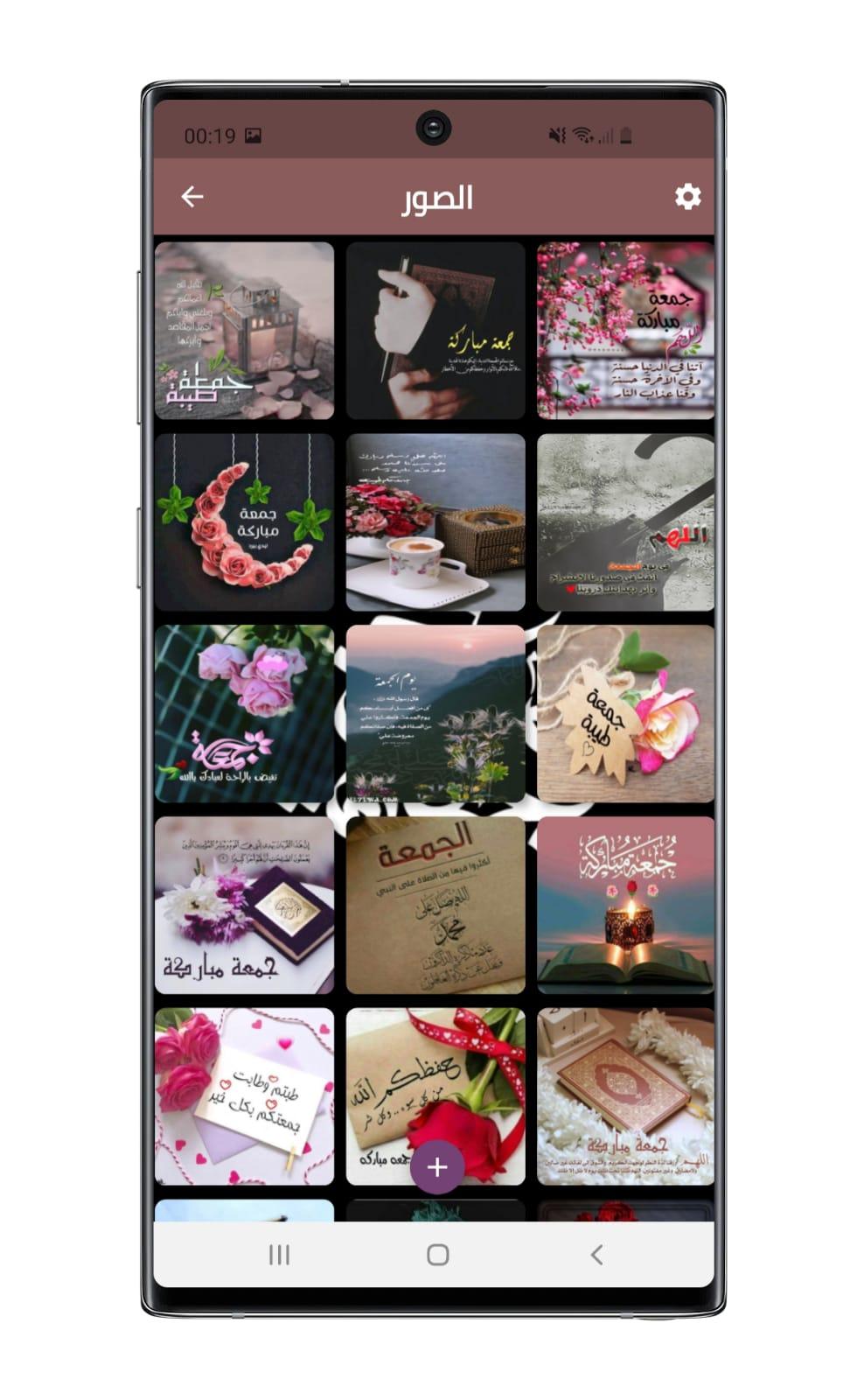Image resolution: width=864 pixels, height=1400 pixels.
Task: Open the pink roses on fence image
Action: tap(244, 713)
